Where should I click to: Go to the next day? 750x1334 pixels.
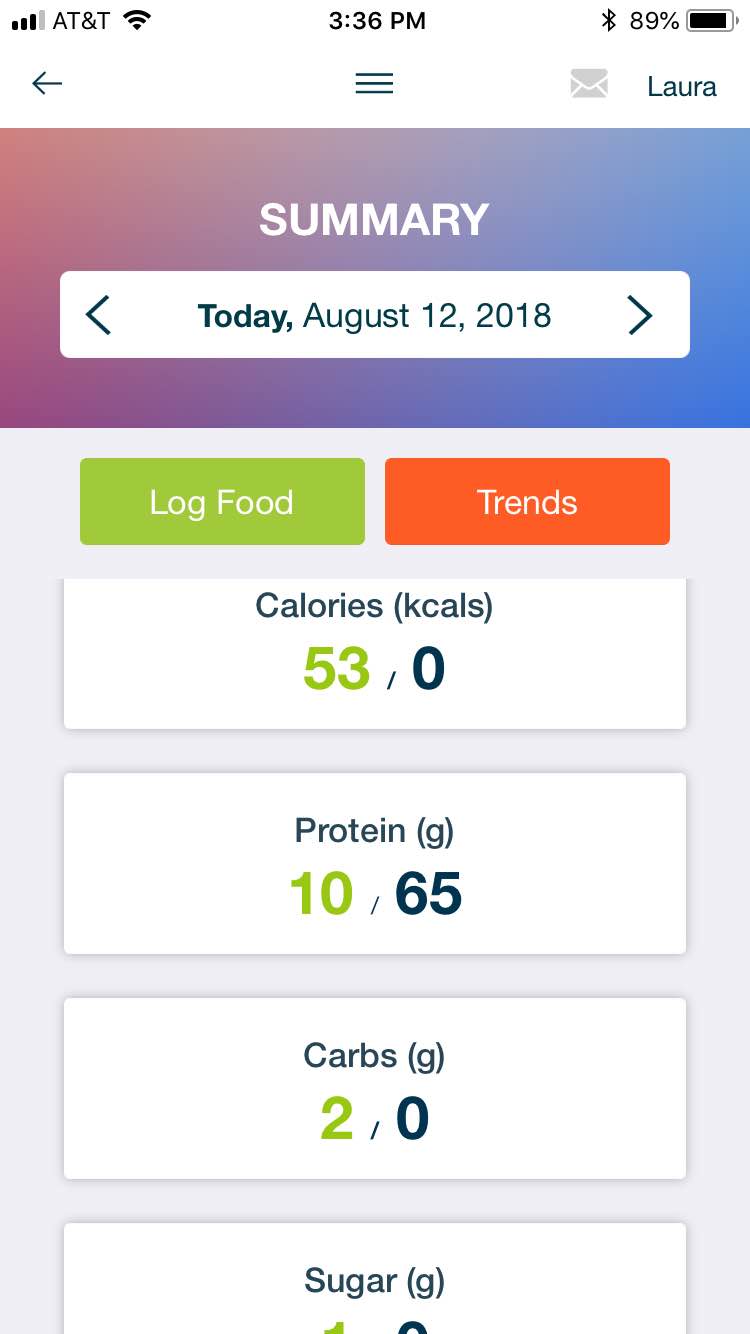point(640,315)
